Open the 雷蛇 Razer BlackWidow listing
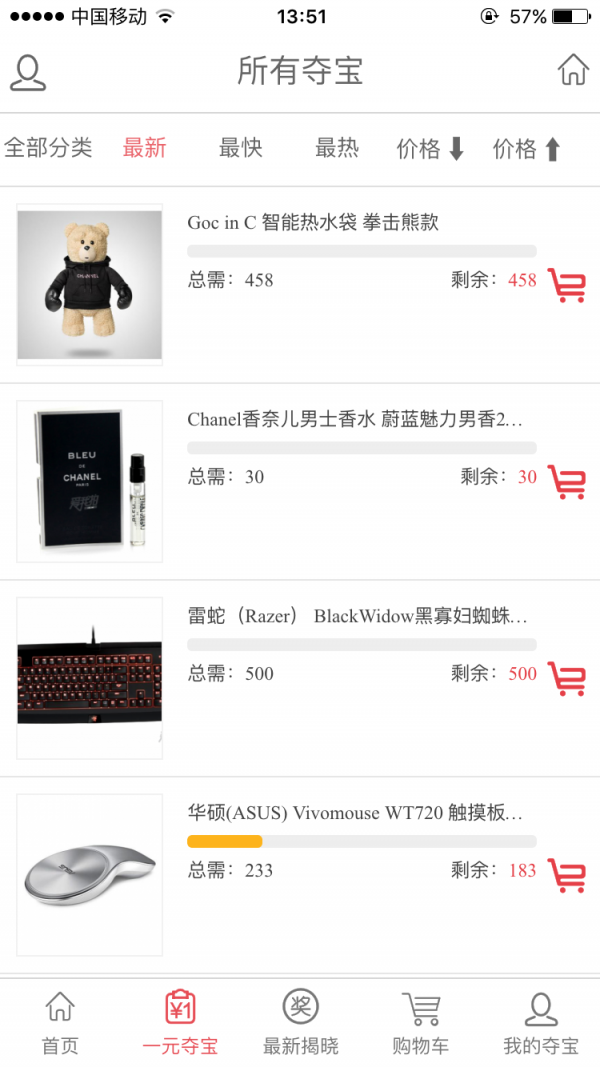The width and height of the screenshot is (600, 1067). 356,617
